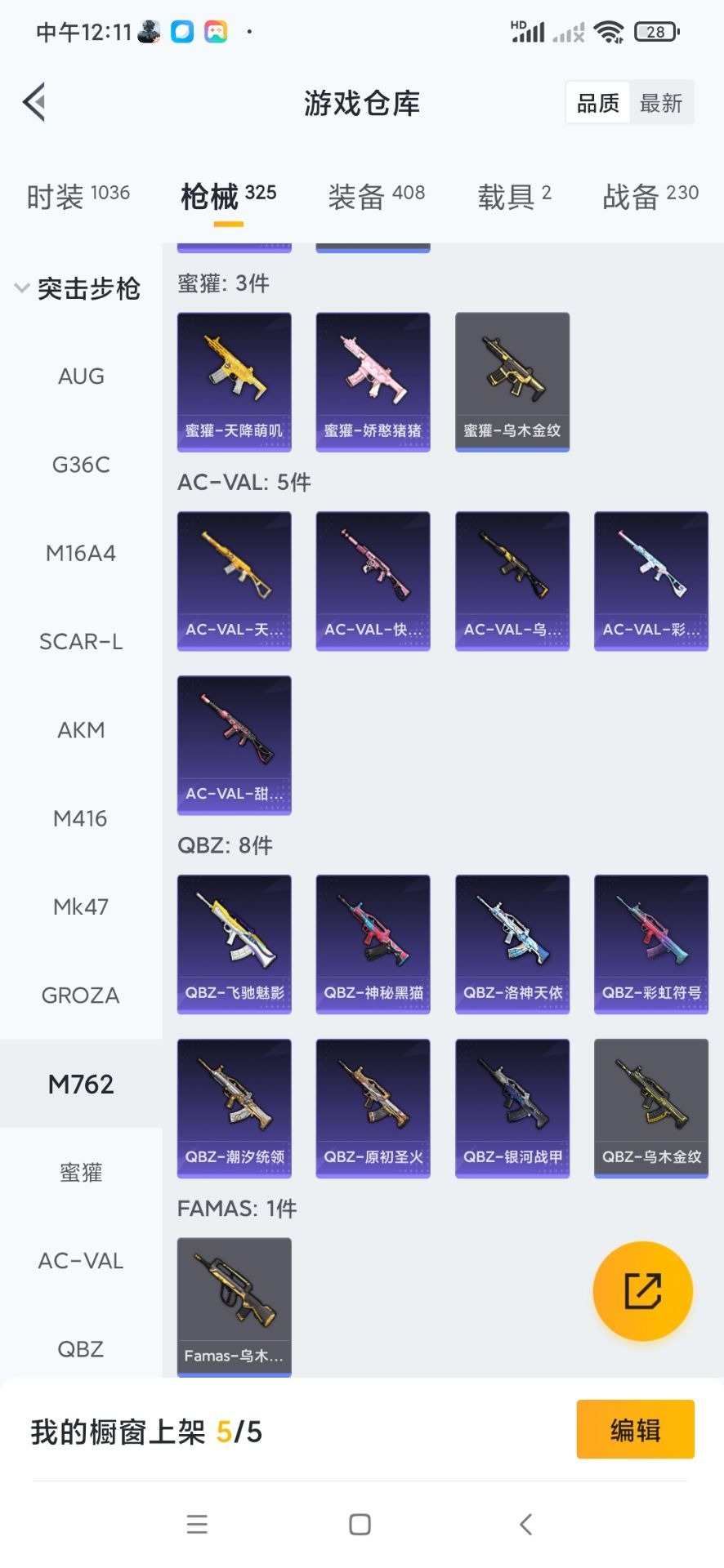Select GROZA in the sidebar

(80, 996)
